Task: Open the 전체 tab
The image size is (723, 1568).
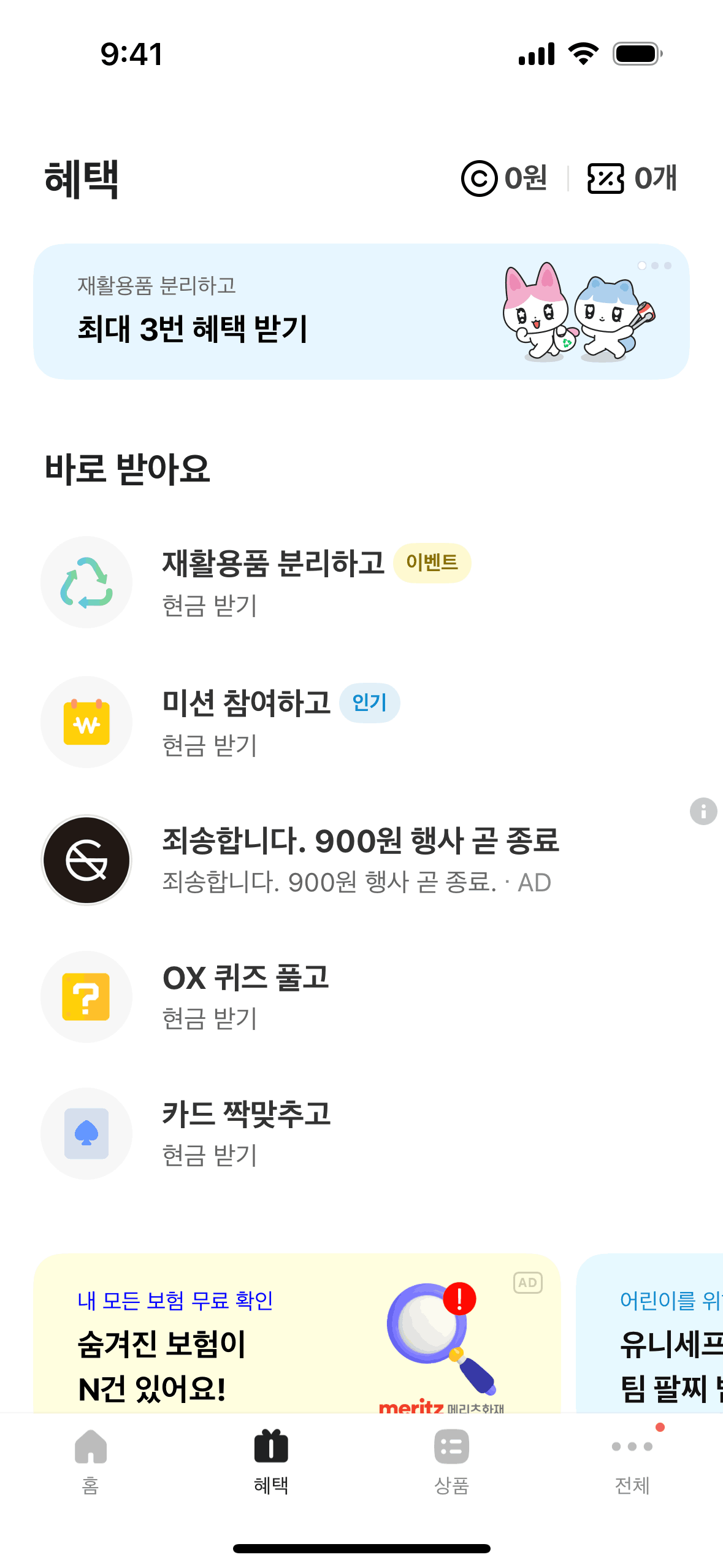Action: coord(632,1461)
